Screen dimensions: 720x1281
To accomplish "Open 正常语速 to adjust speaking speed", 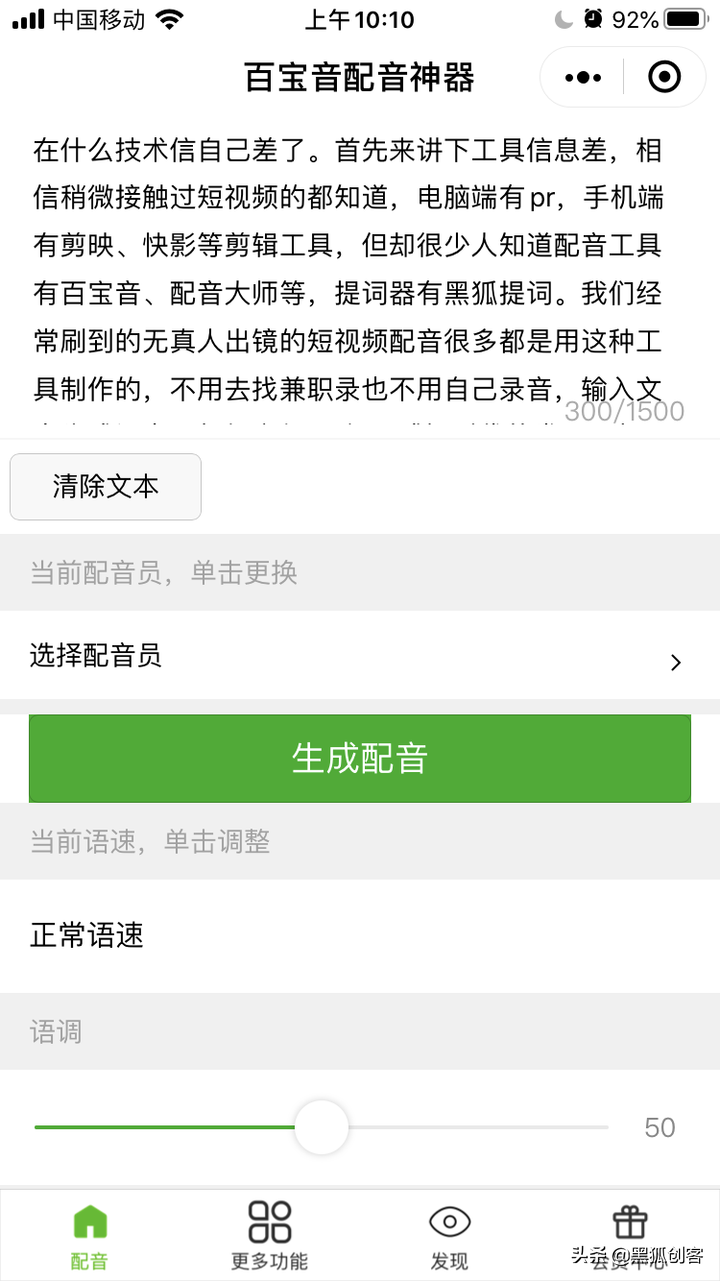I will pyautogui.click(x=360, y=936).
